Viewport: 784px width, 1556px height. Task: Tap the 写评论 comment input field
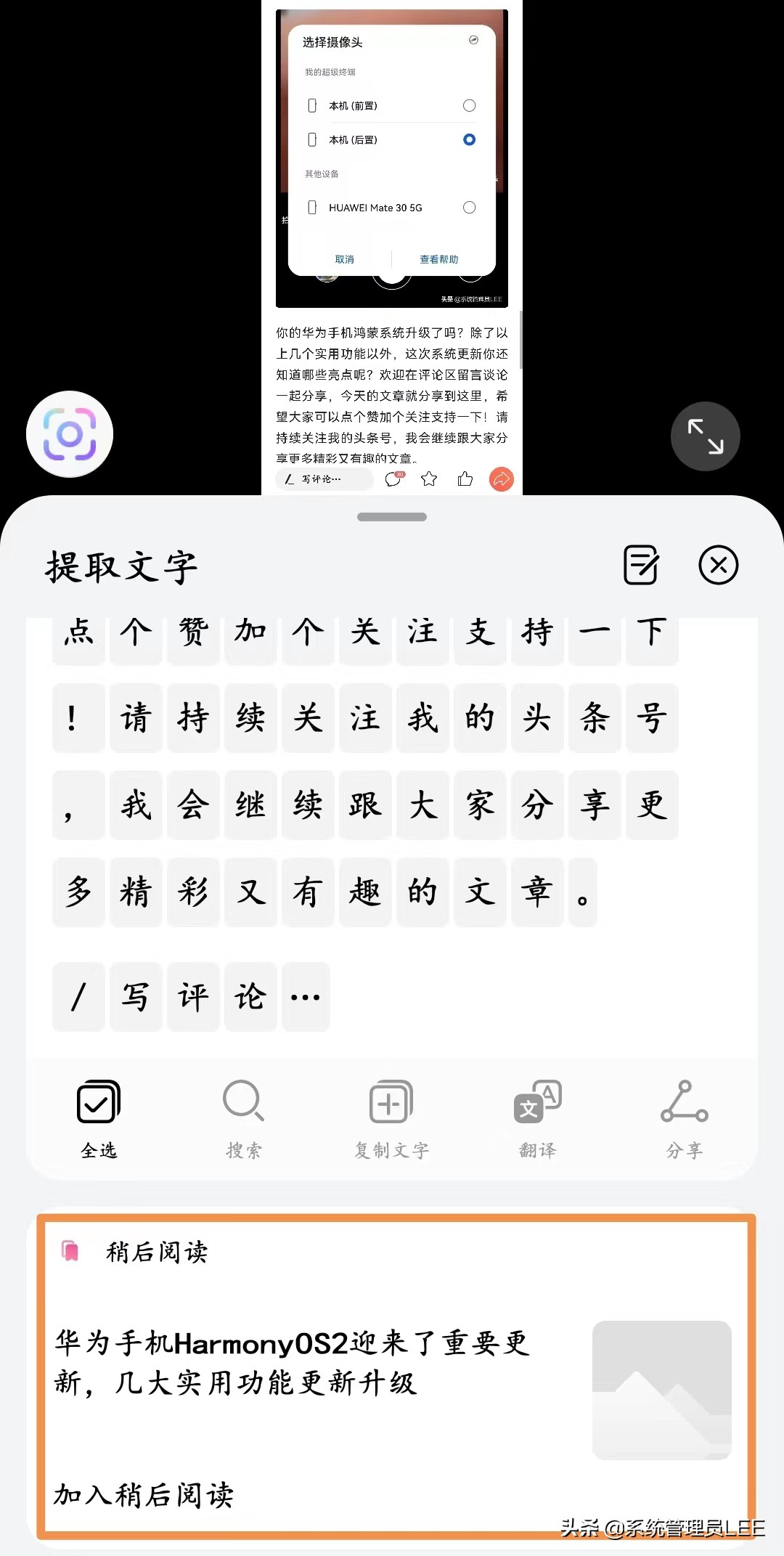pos(323,479)
